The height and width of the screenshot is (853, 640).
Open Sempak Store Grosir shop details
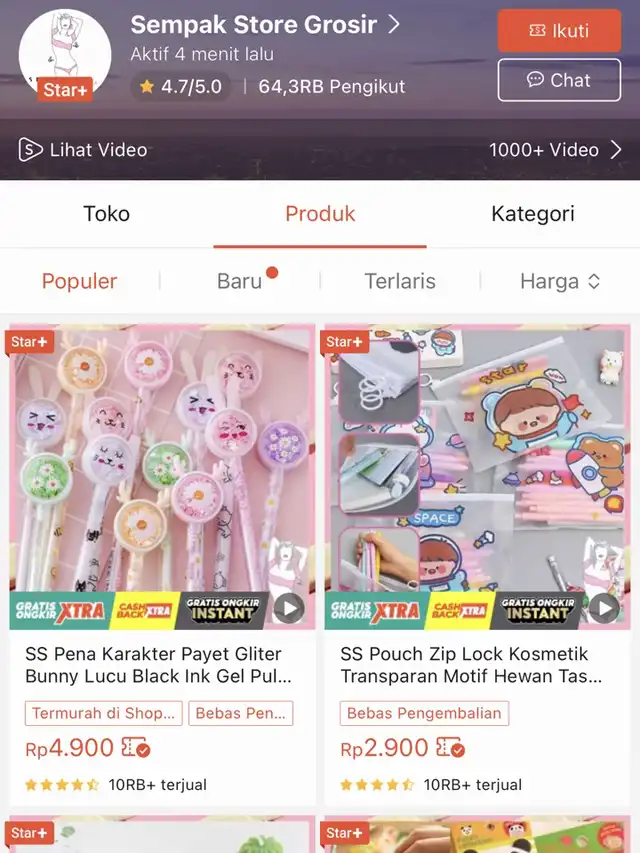(x=265, y=24)
